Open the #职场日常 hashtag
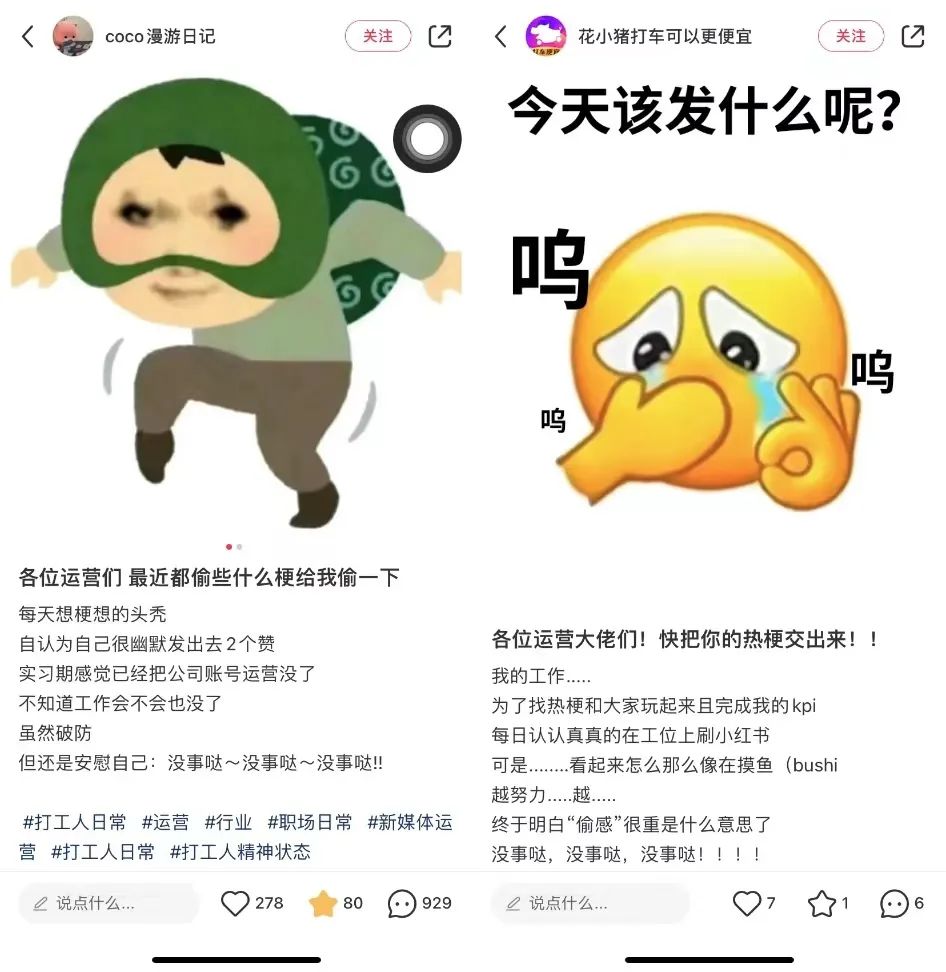946x972 pixels. pyautogui.click(x=309, y=822)
